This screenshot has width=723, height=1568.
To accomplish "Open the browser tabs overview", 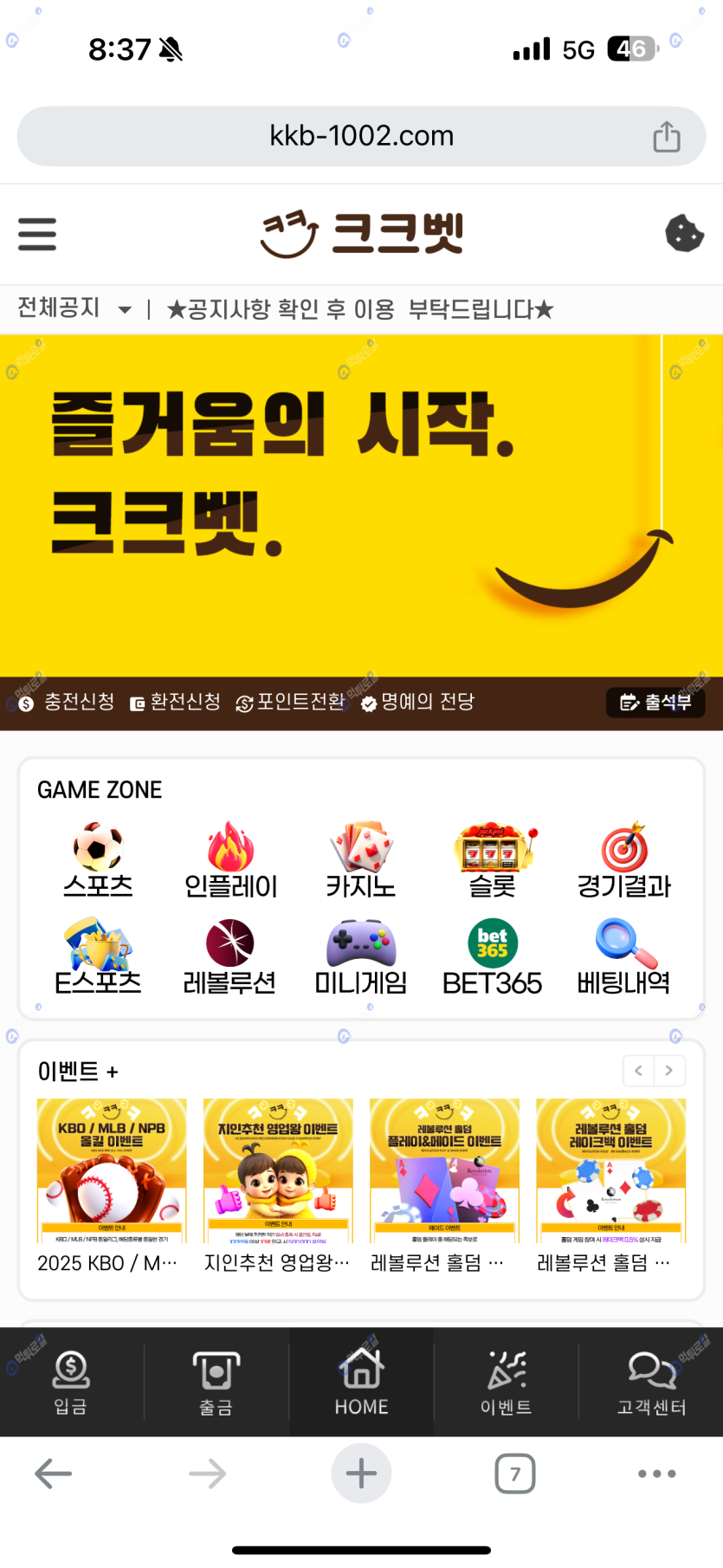I will click(x=515, y=1474).
